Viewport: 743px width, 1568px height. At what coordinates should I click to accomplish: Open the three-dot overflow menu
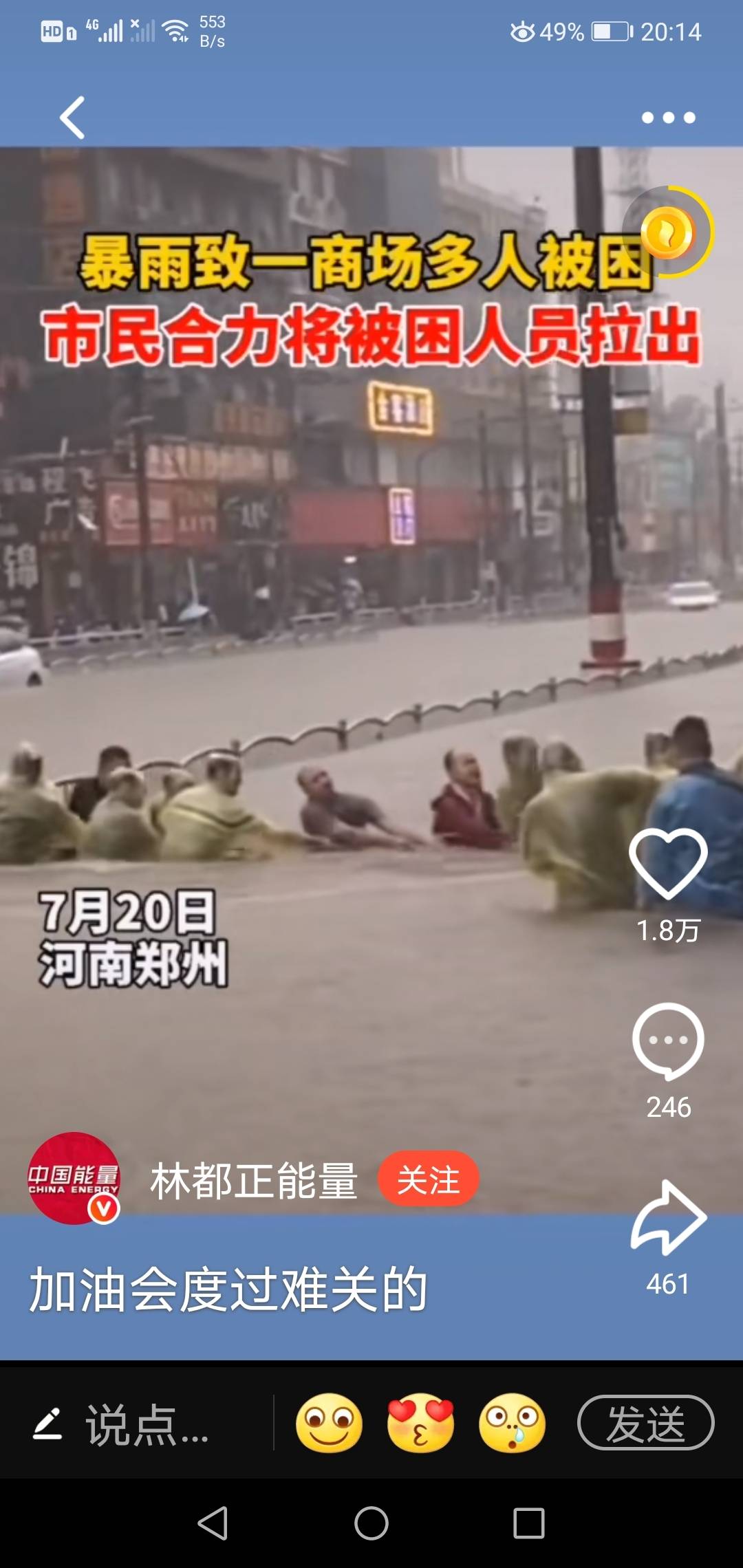pyautogui.click(x=668, y=118)
